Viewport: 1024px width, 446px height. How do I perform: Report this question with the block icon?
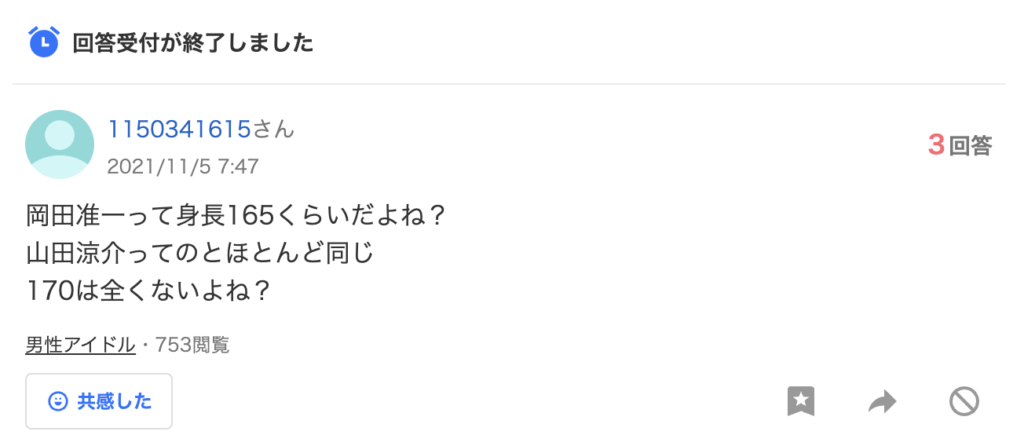[x=963, y=402]
